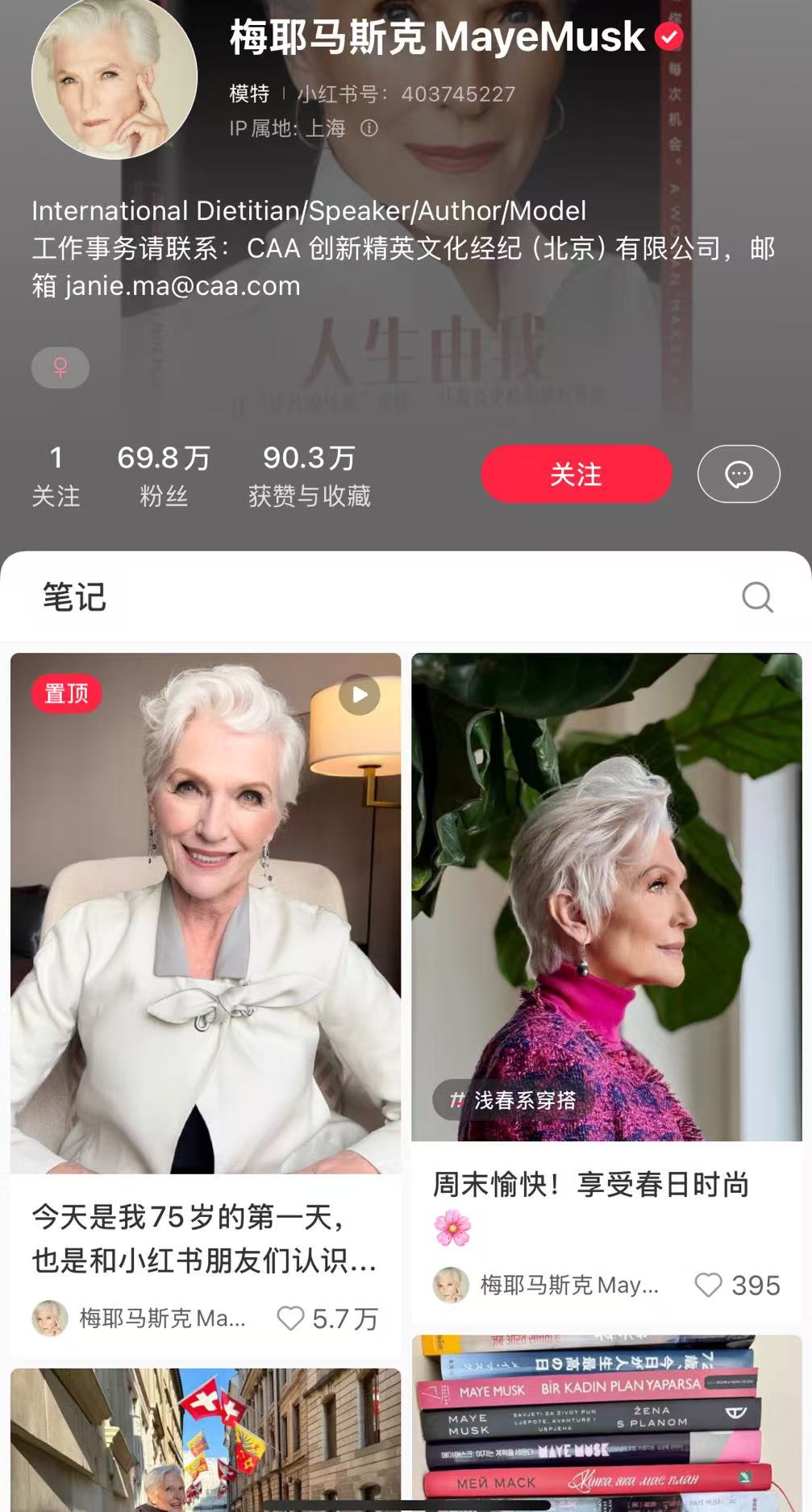The height and width of the screenshot is (1512, 812).
Task: Open the 获赞与收藏 likes stats
Action: [x=310, y=476]
